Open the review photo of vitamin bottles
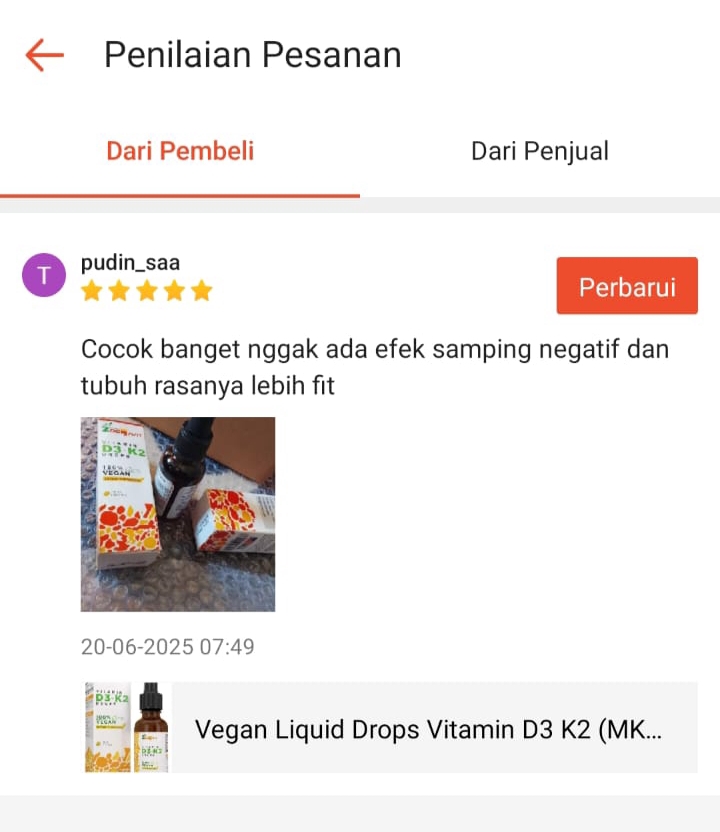Viewport: 720px width, 832px height. 177,513
